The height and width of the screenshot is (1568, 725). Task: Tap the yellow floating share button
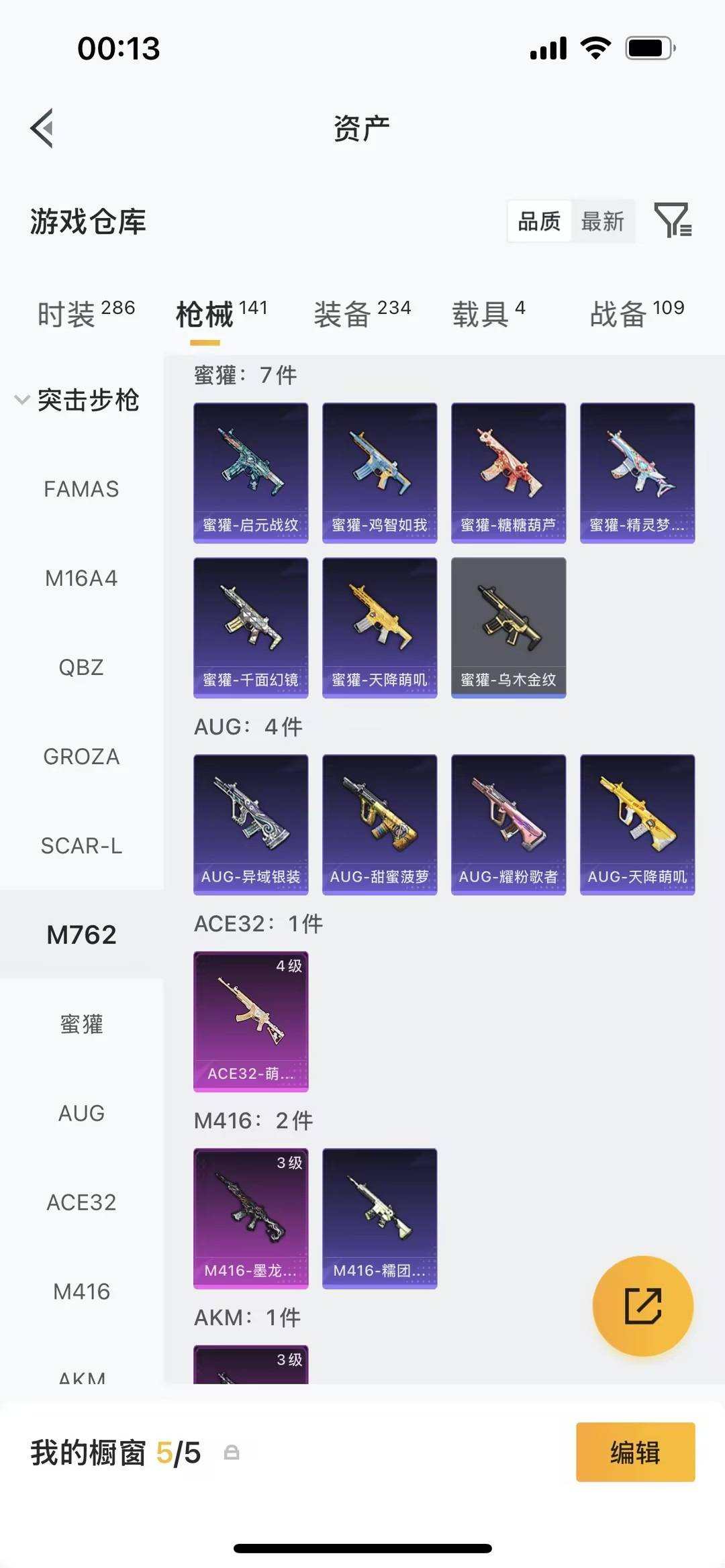[642, 1306]
